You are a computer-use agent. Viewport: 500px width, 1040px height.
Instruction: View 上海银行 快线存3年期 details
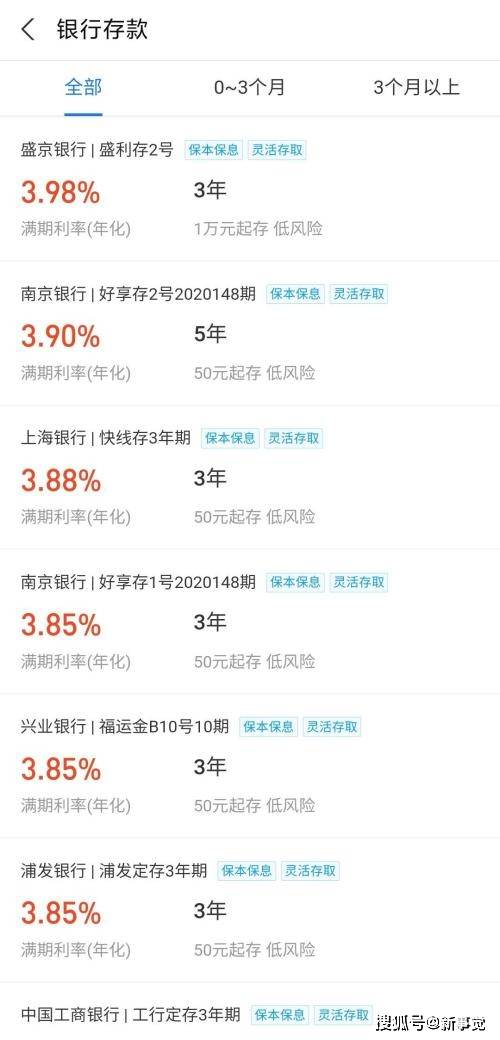click(250, 478)
